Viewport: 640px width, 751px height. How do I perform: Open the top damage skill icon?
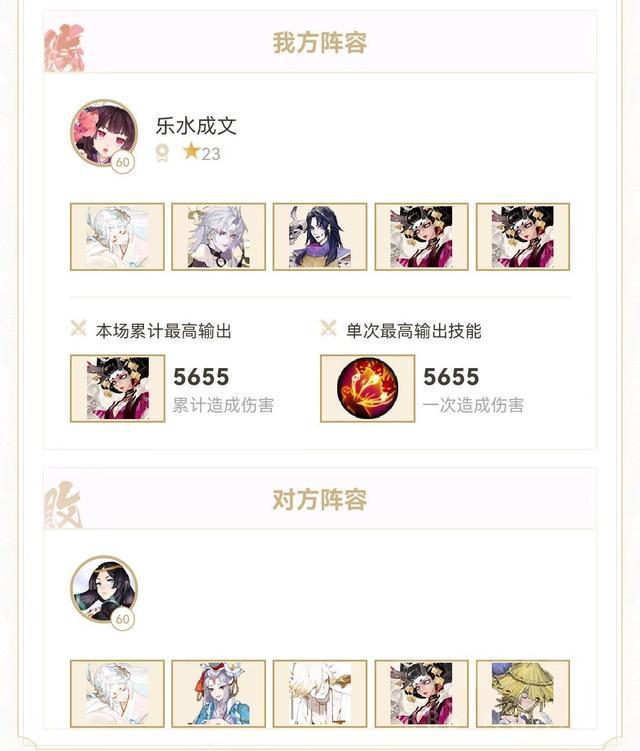367,388
